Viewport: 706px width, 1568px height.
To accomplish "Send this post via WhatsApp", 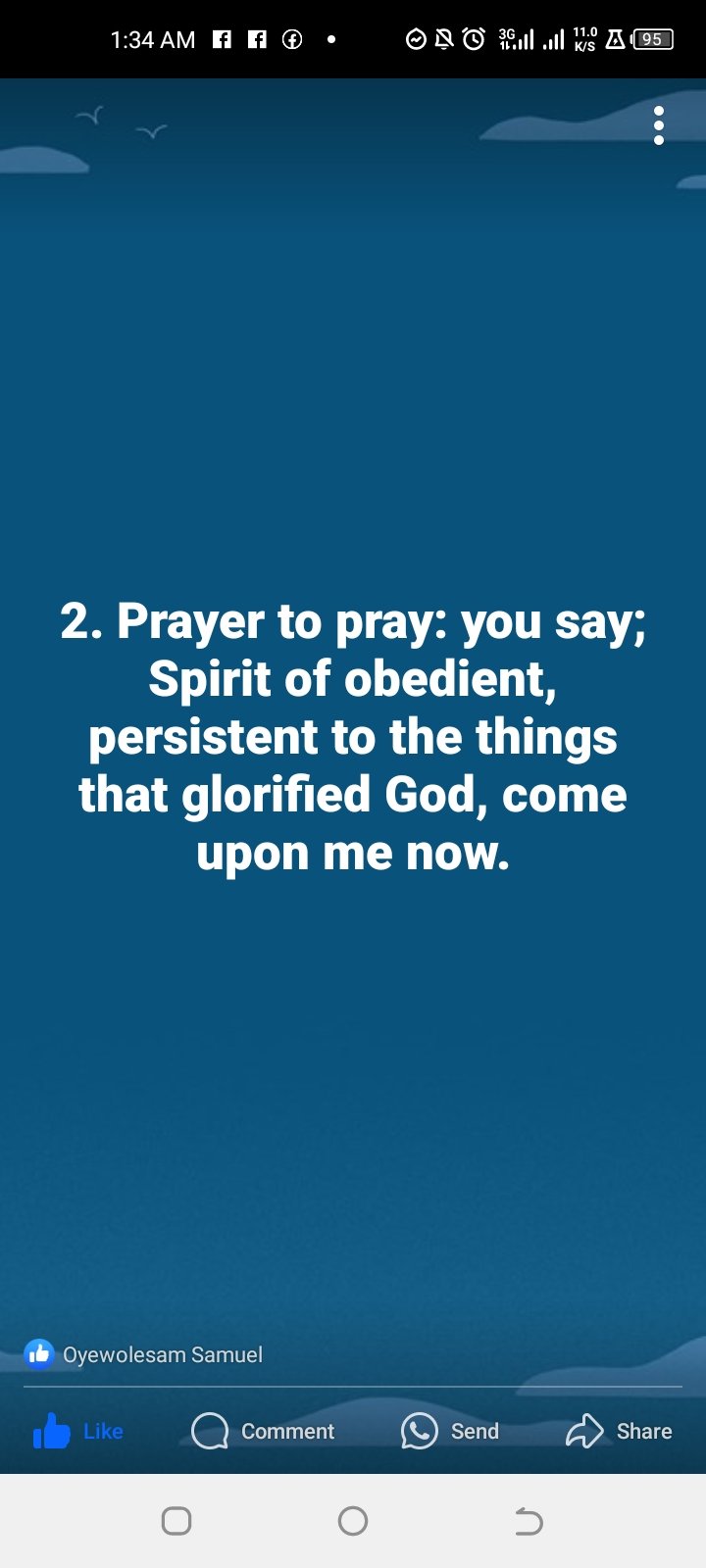I will click(450, 1432).
